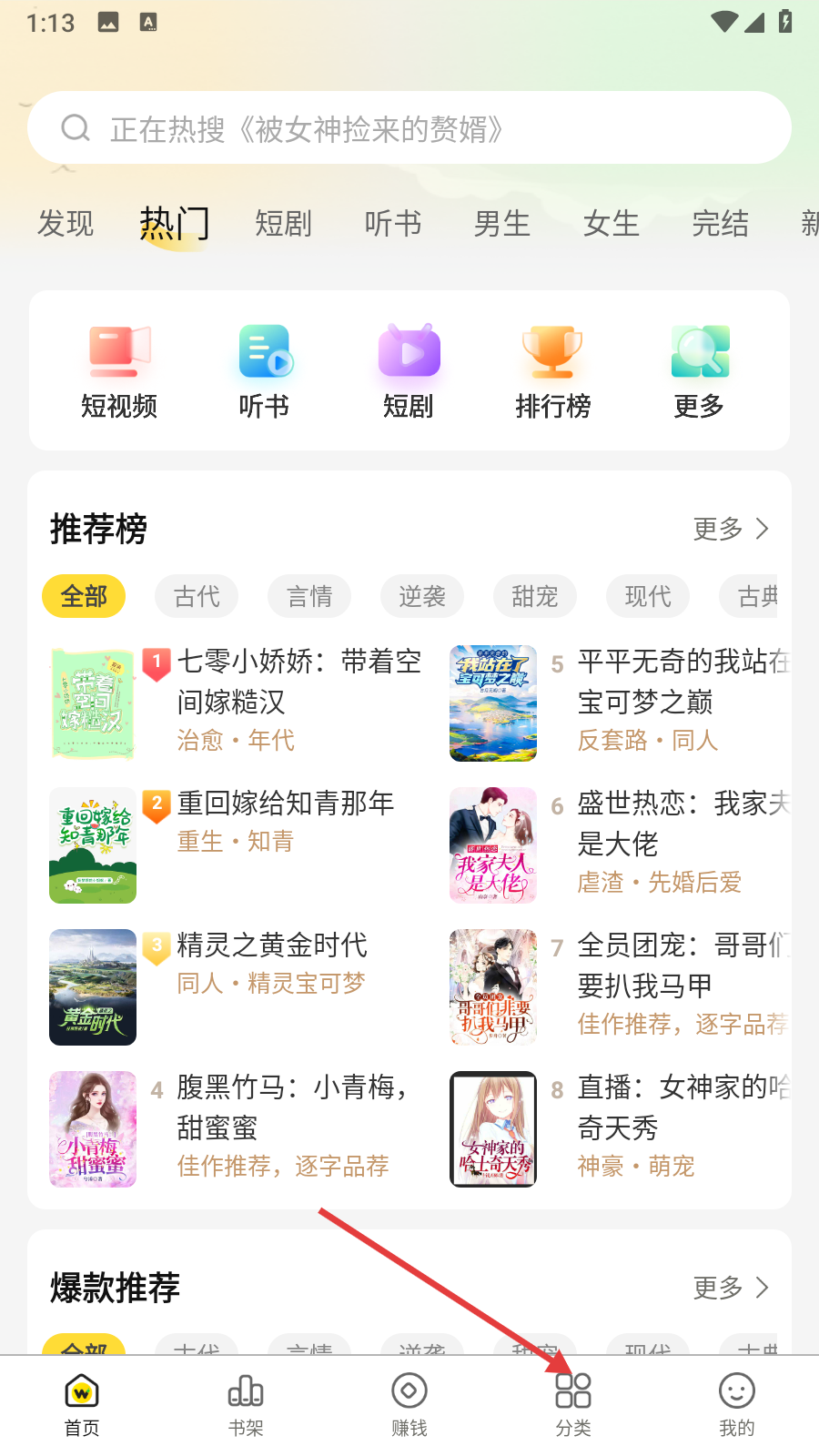Filter 推荐榜 by the 古代 chip
819x1456 pixels.
point(197,596)
